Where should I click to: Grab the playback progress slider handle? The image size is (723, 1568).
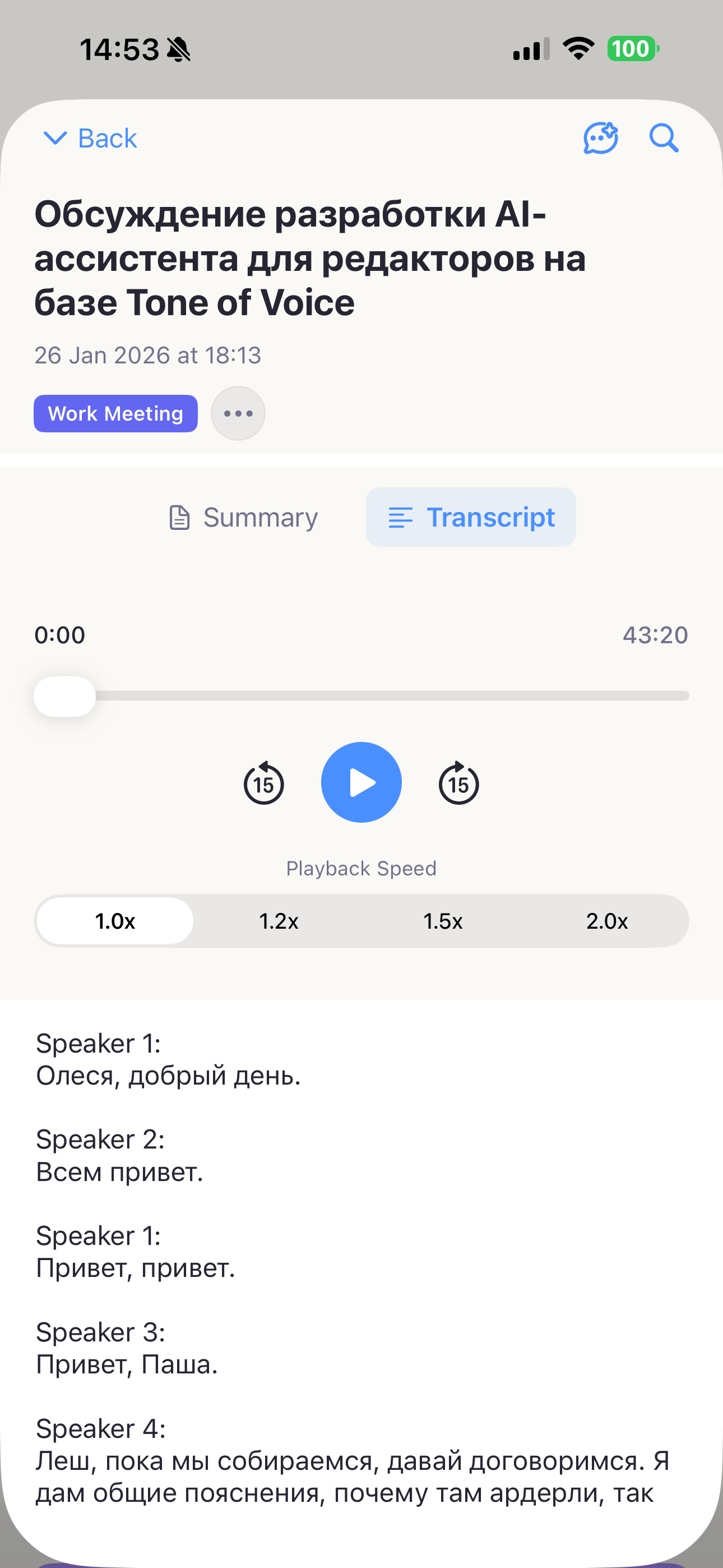[x=64, y=696]
